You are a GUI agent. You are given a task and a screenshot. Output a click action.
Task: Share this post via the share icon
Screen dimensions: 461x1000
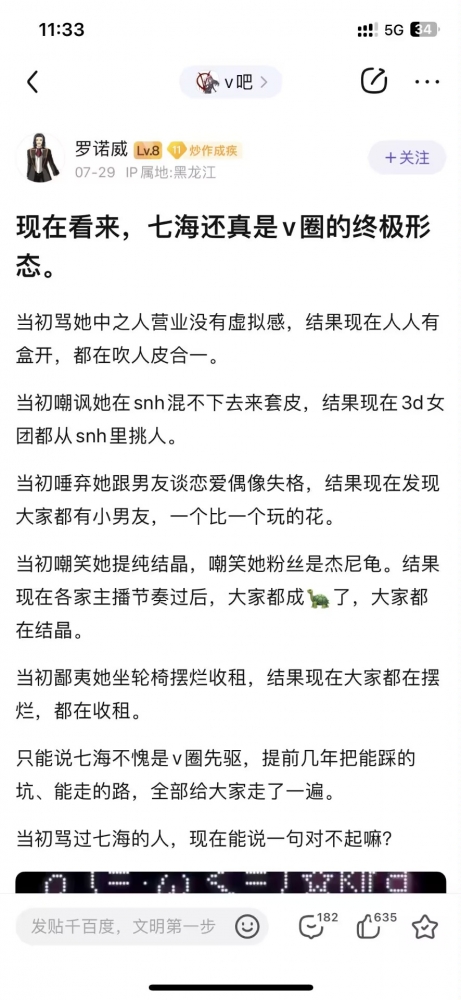[374, 82]
